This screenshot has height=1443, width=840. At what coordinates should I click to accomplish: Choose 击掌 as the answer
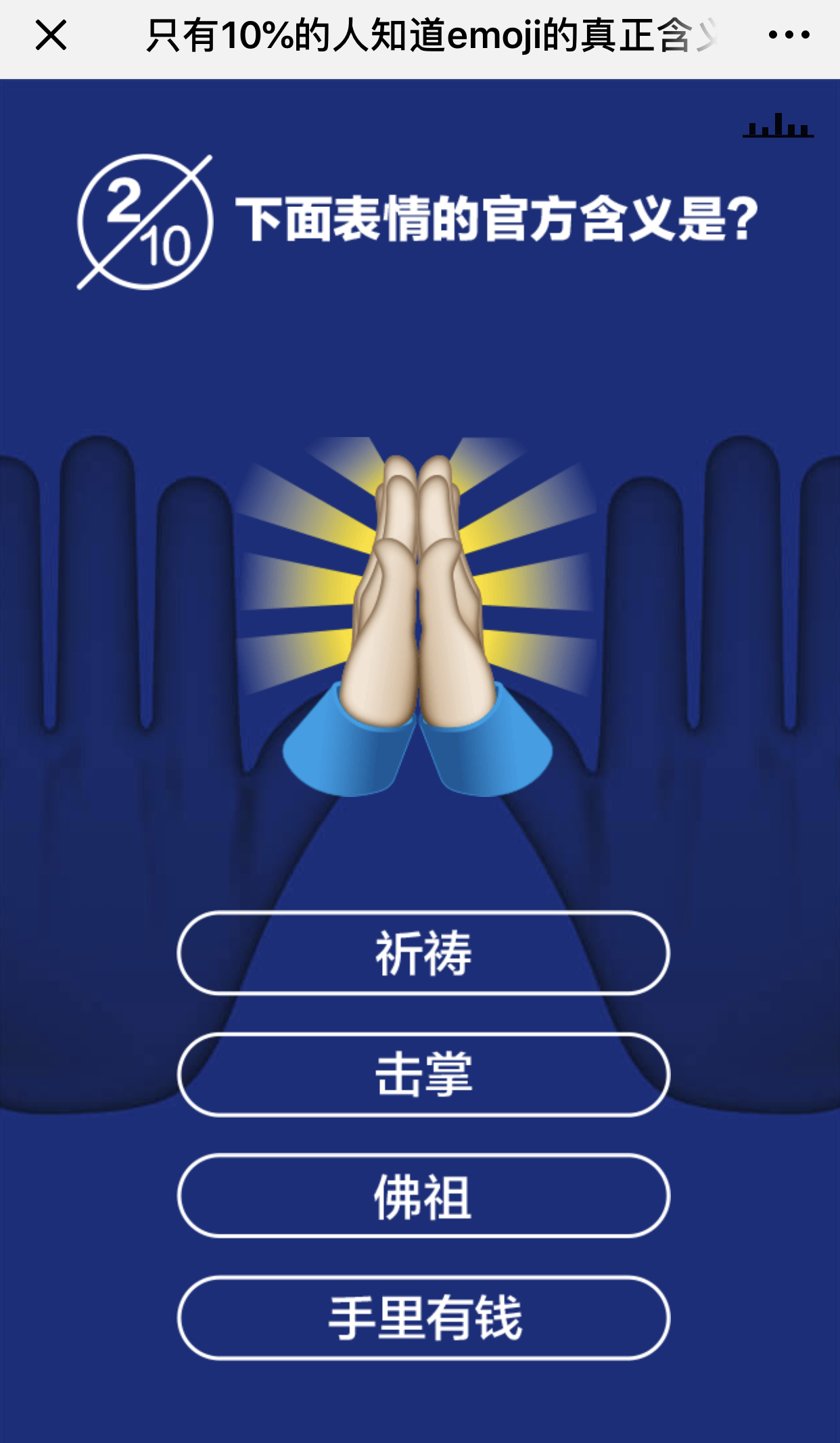423,1074
